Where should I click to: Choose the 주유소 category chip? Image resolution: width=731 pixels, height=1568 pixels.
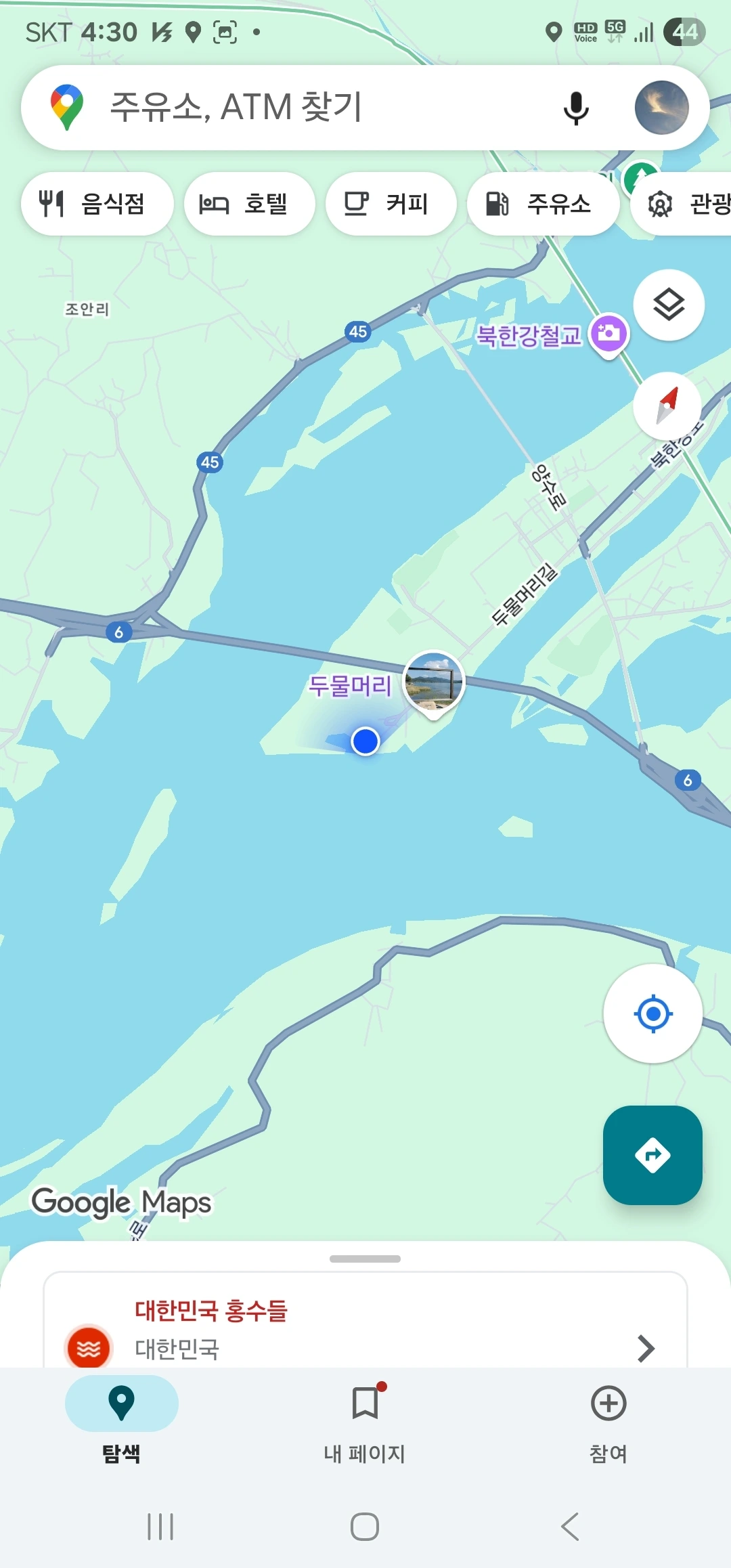pos(543,204)
